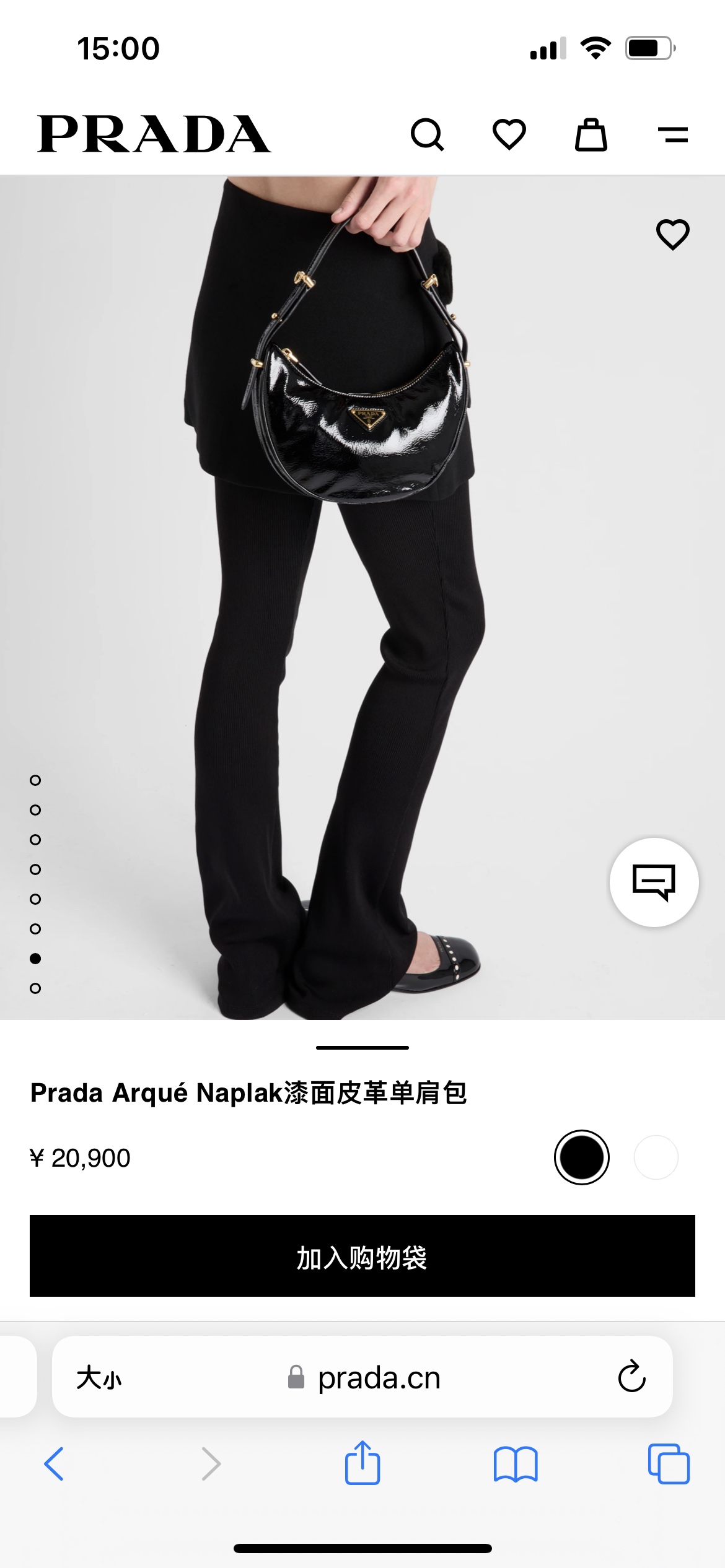The width and height of the screenshot is (725, 1568).
Task: Save this bag to wishlist on photo
Action: tap(673, 235)
